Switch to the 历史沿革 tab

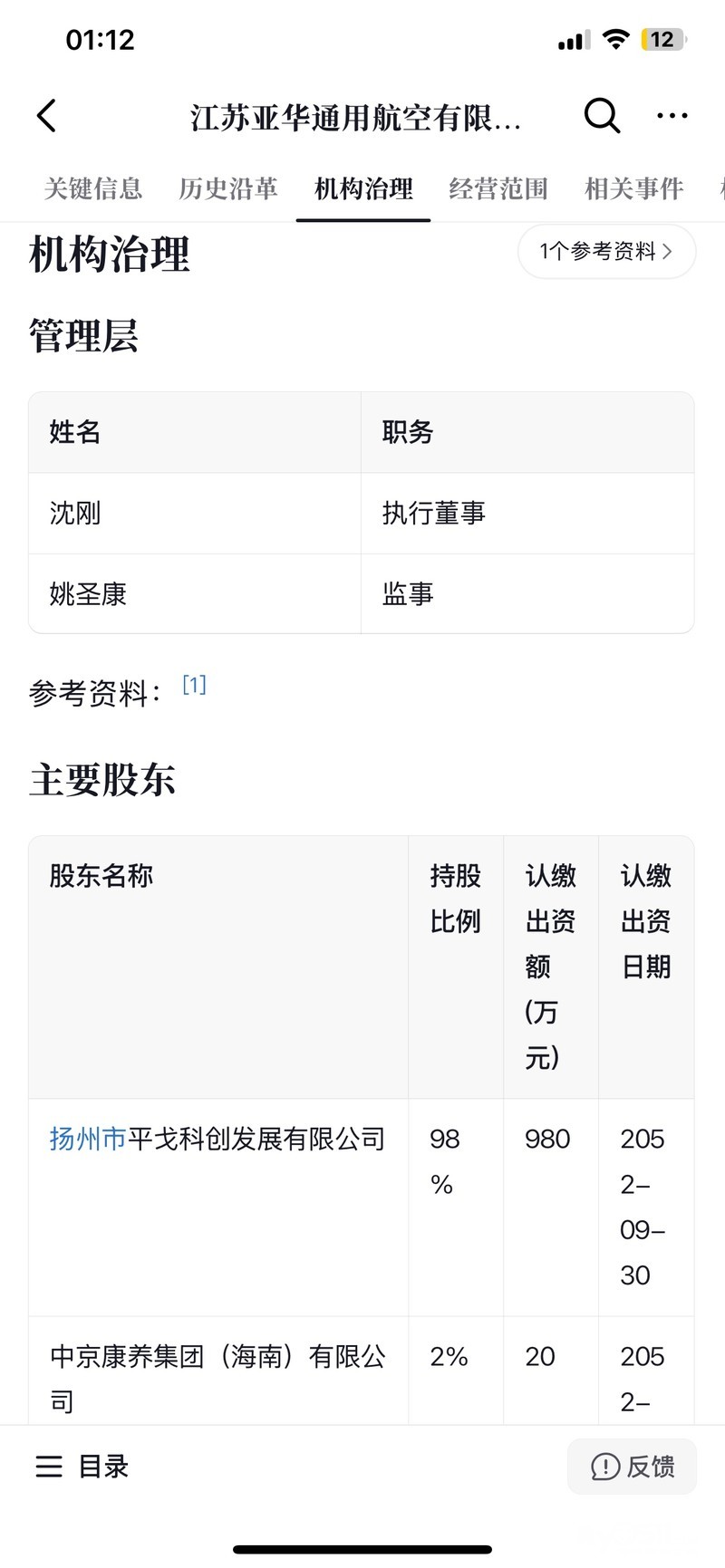tap(228, 188)
